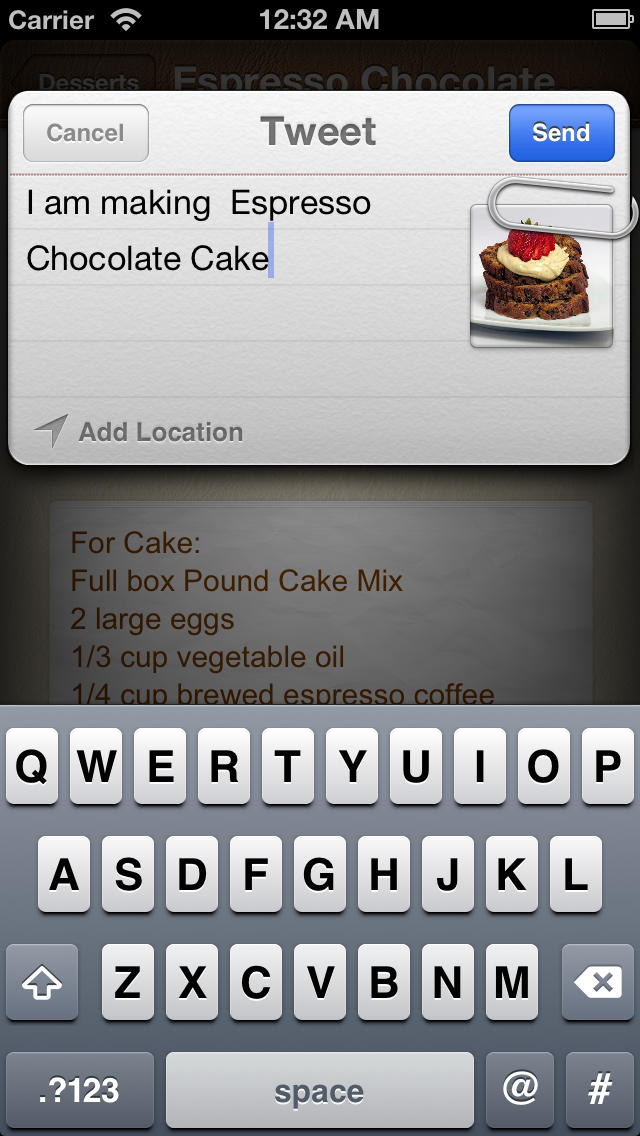640x1136 pixels.
Task: Tap the space bar
Action: 320,1090
